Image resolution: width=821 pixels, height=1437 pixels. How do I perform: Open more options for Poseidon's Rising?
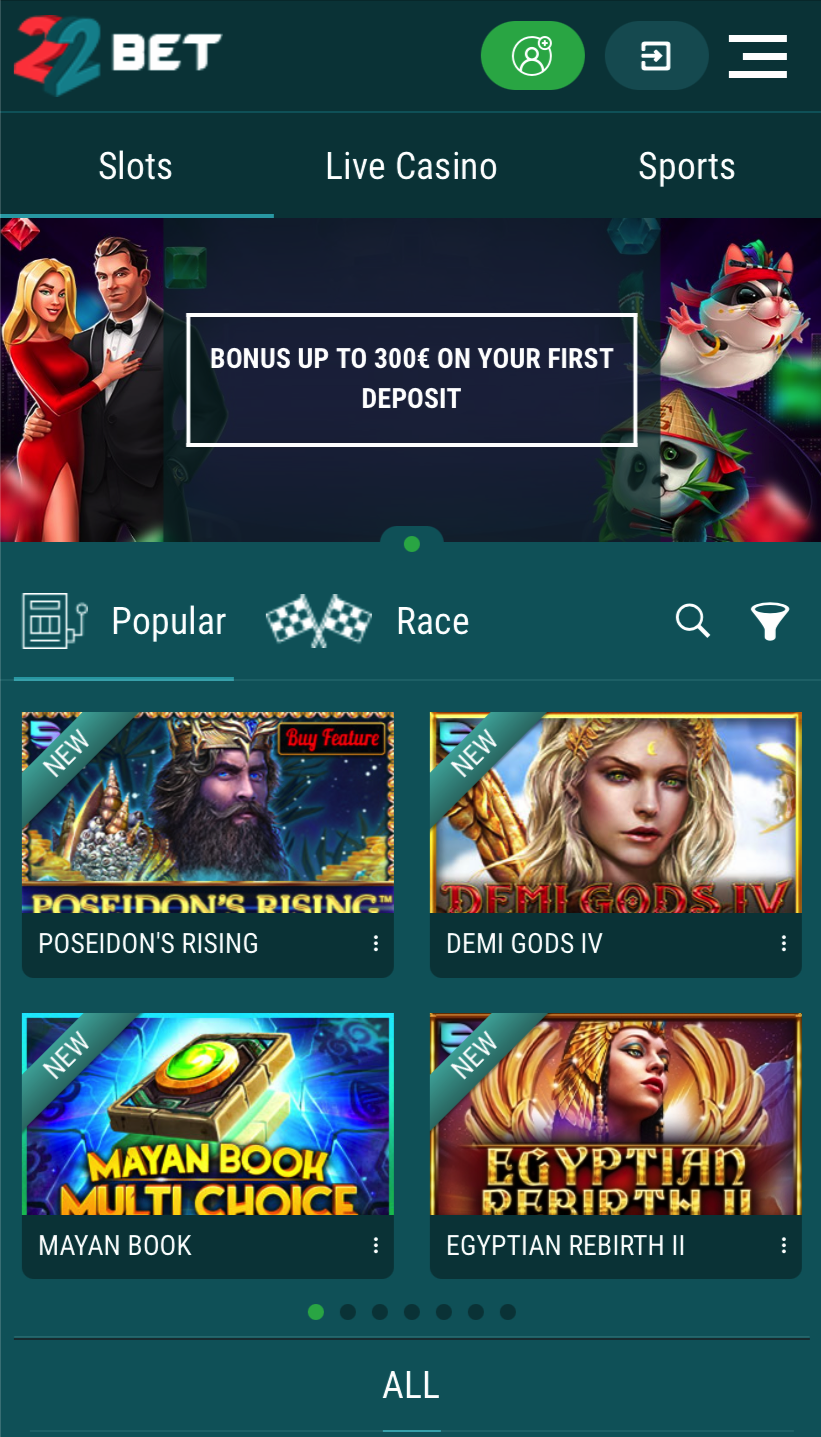376,943
